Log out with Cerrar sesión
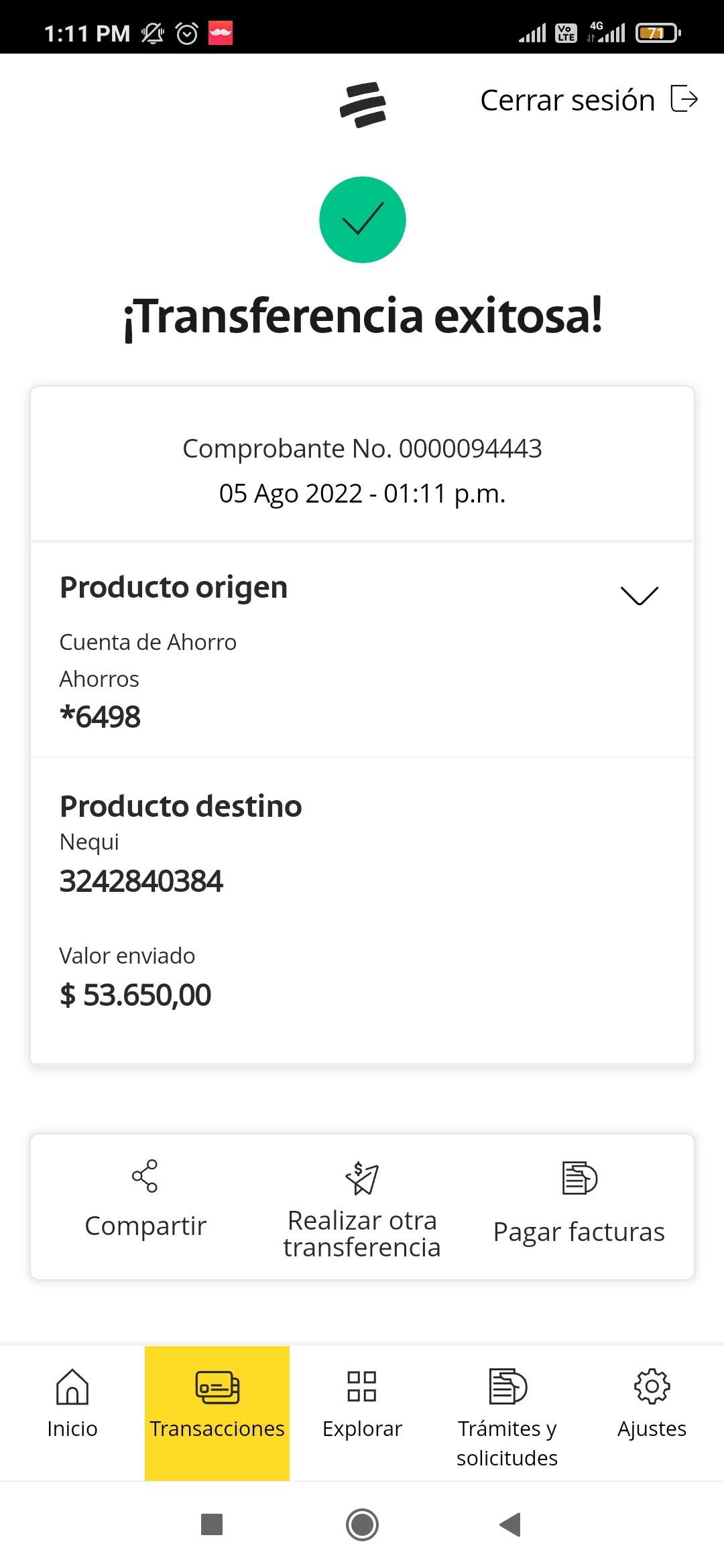724x1568 pixels. tap(589, 101)
